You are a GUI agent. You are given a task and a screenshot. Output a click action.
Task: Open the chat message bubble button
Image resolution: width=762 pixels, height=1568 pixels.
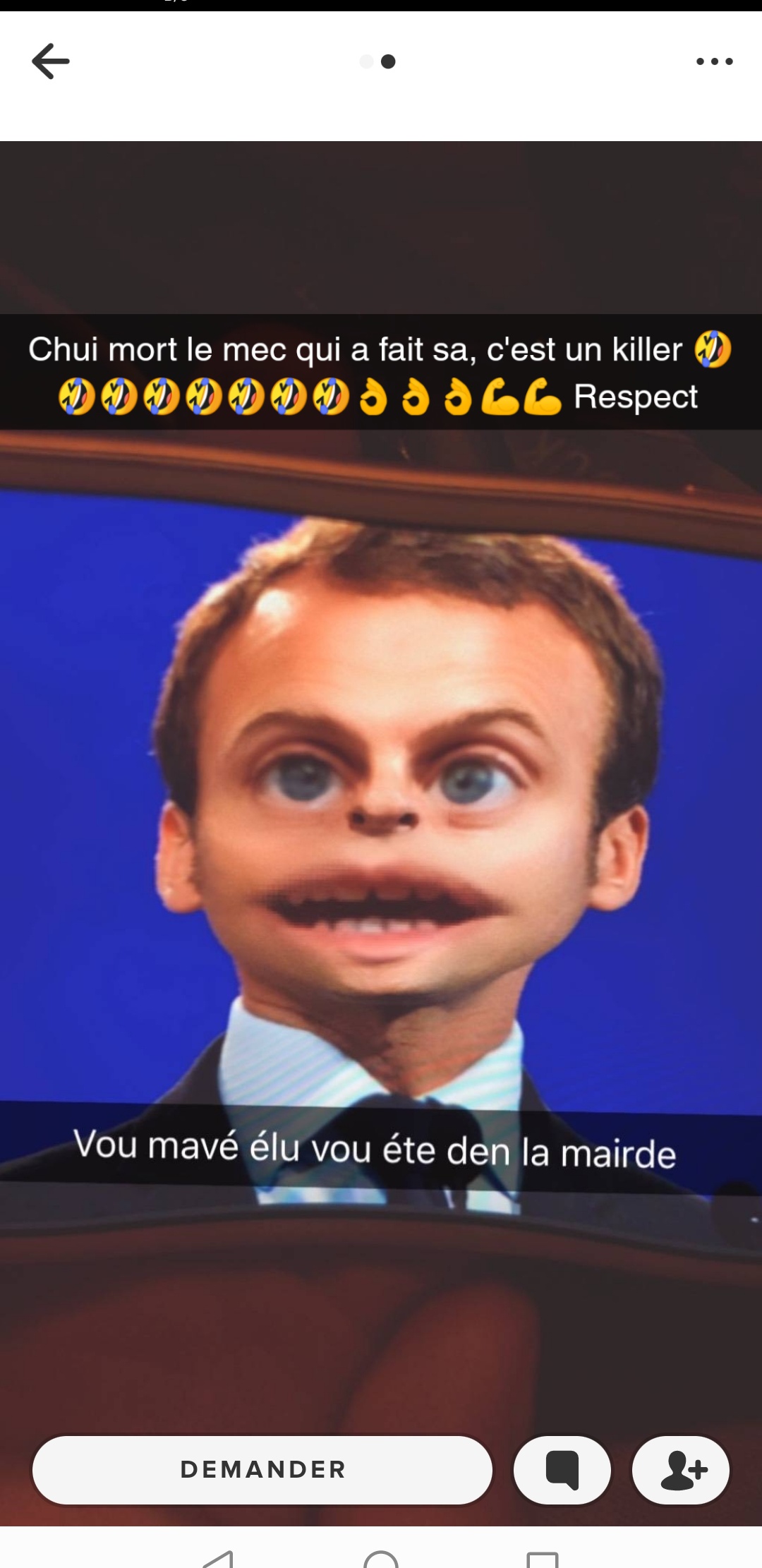[562, 1469]
